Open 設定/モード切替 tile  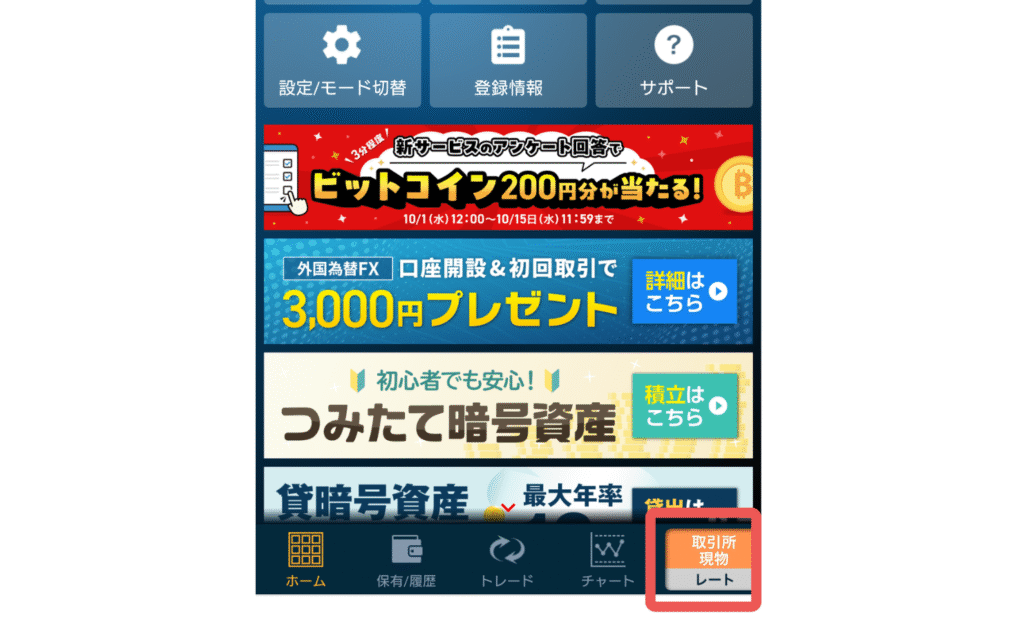tap(342, 60)
